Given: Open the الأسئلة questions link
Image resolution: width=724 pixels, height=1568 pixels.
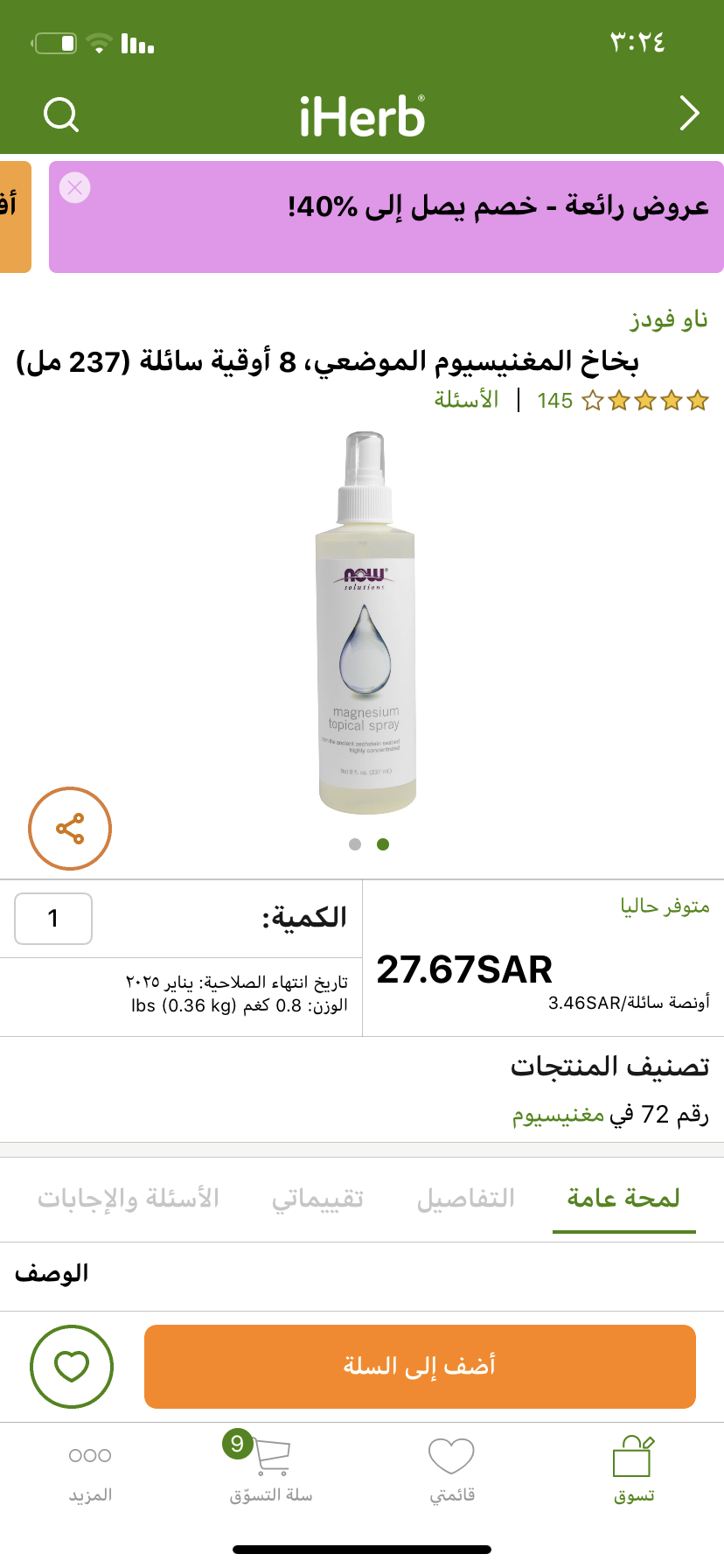Looking at the screenshot, I should click(x=466, y=400).
